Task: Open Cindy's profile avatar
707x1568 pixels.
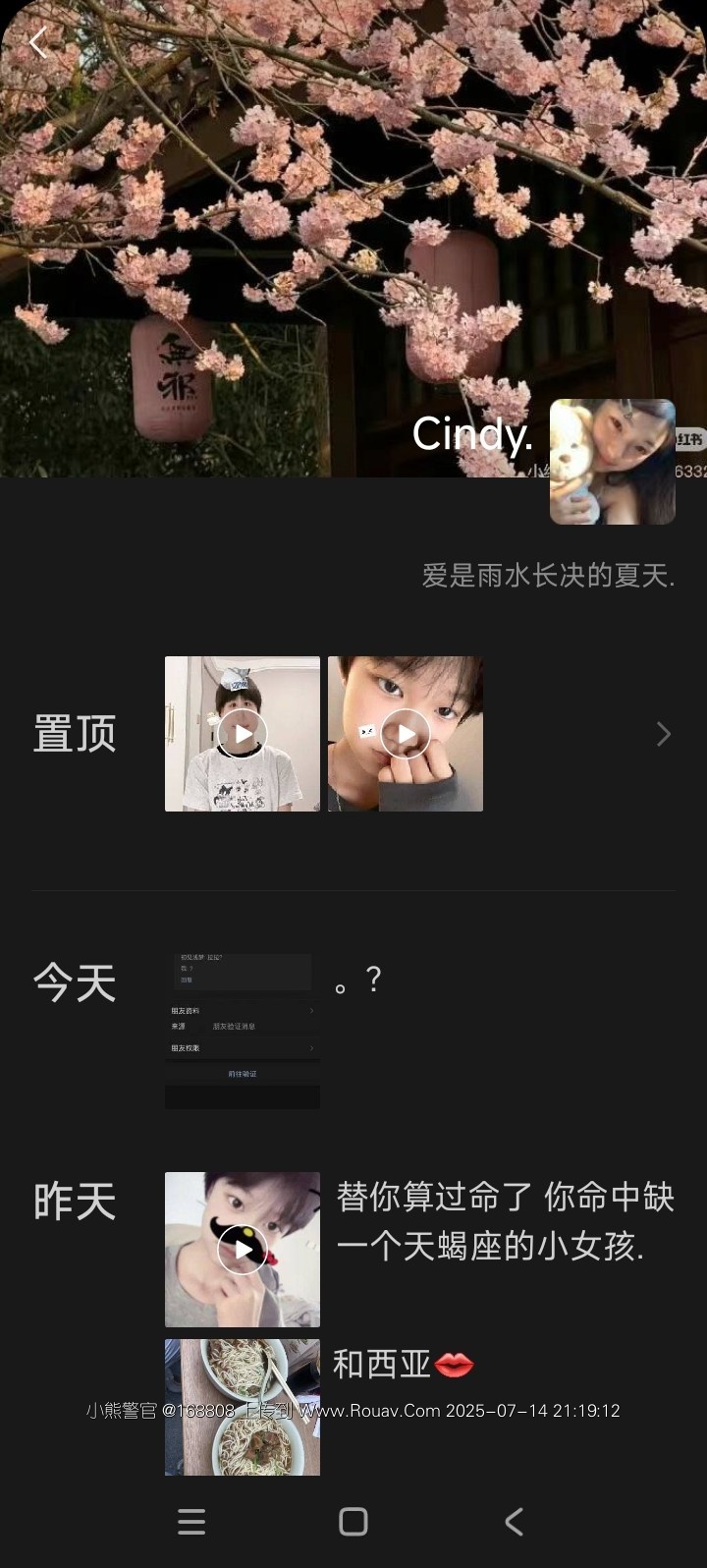Action: [612, 462]
